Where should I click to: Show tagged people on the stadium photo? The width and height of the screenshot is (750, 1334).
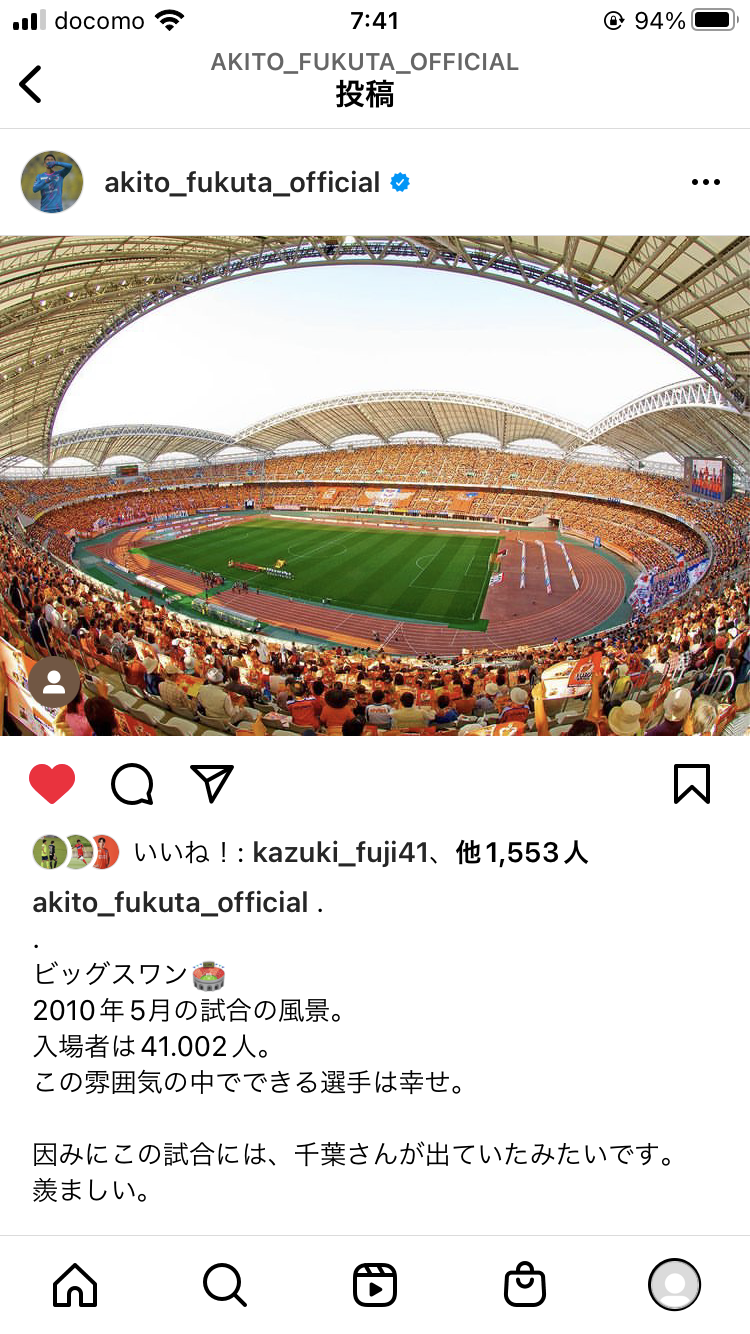click(x=54, y=683)
